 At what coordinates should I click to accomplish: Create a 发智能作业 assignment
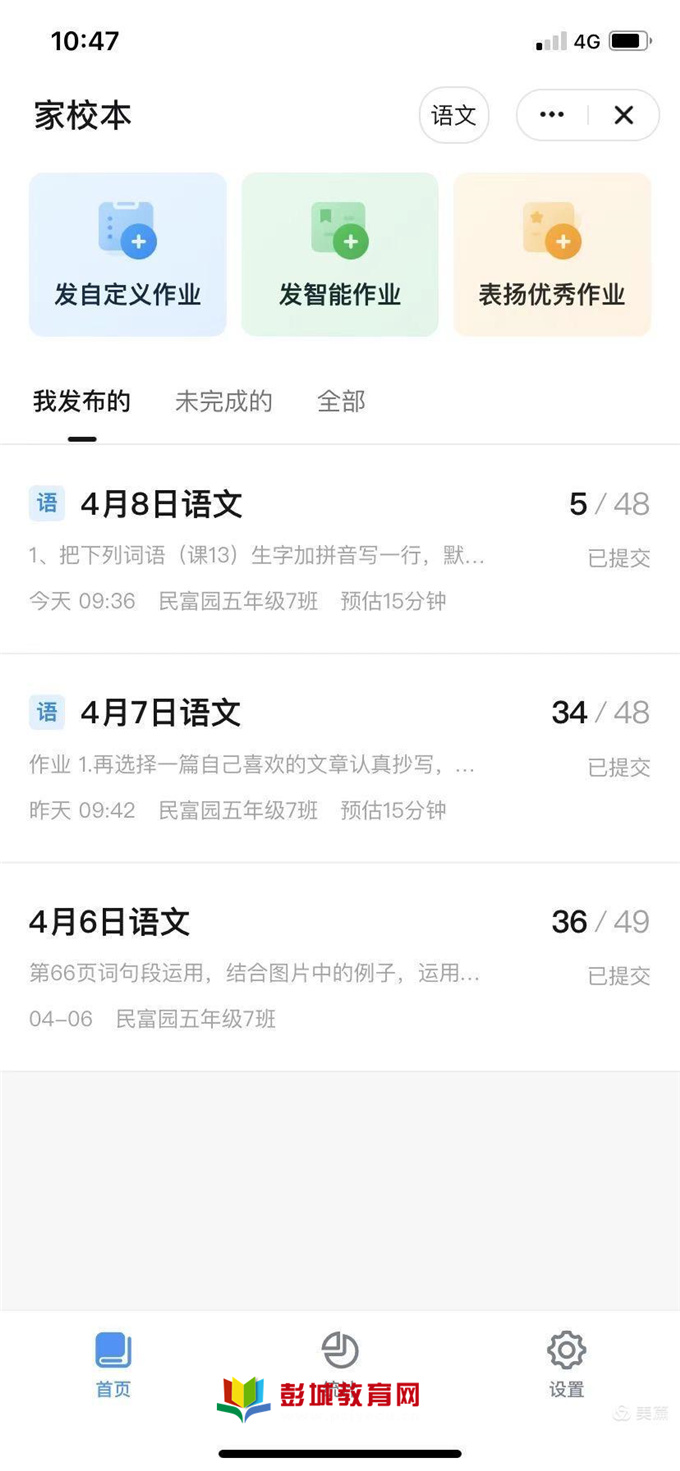click(x=340, y=254)
